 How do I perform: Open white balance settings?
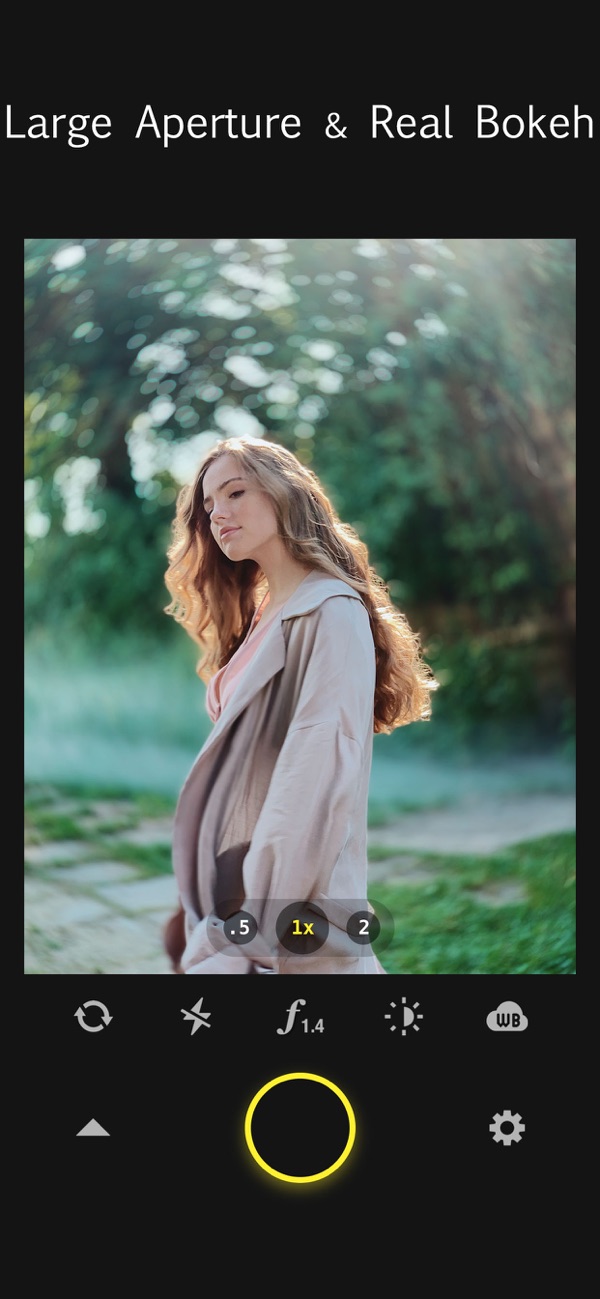507,1018
